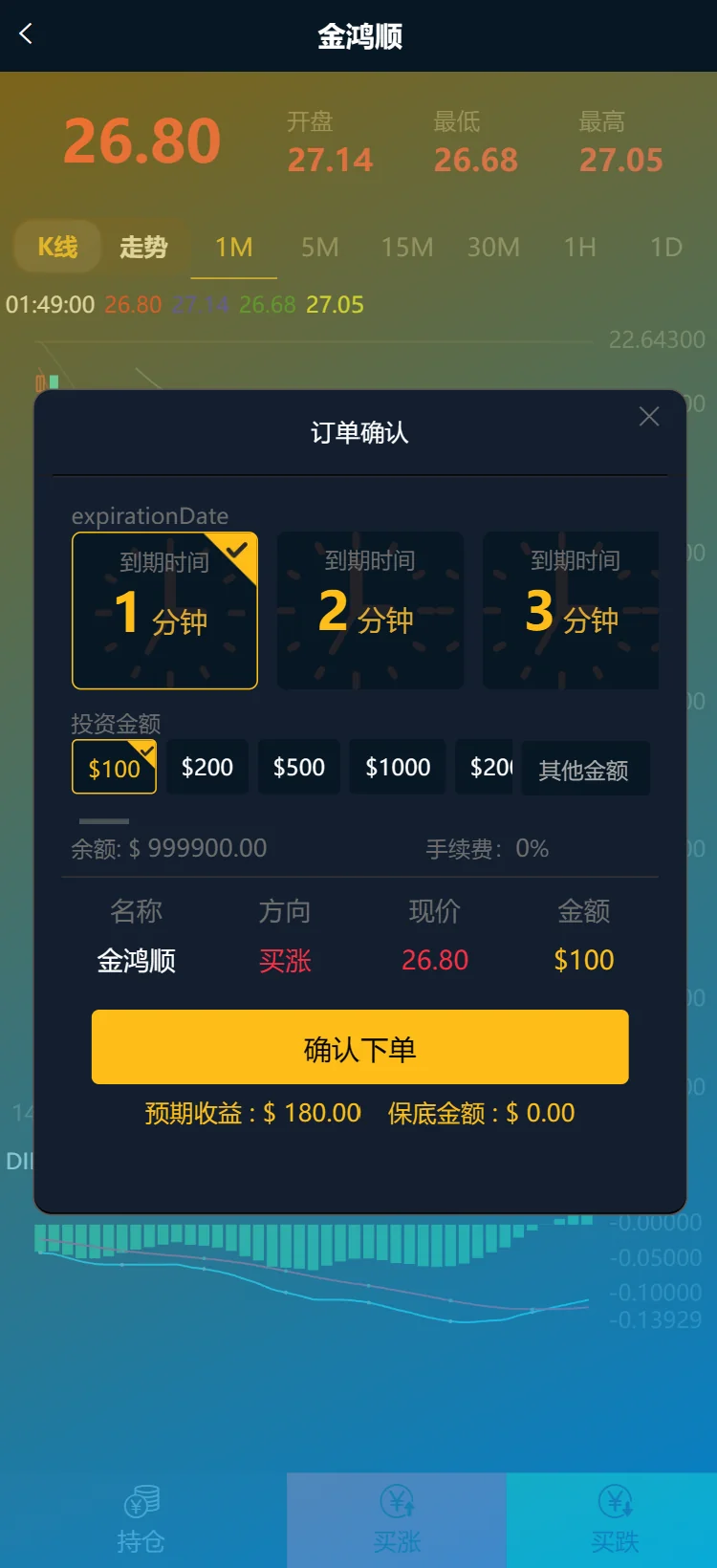Set investment amount to $500
The height and width of the screenshot is (1568, 717).
(299, 767)
